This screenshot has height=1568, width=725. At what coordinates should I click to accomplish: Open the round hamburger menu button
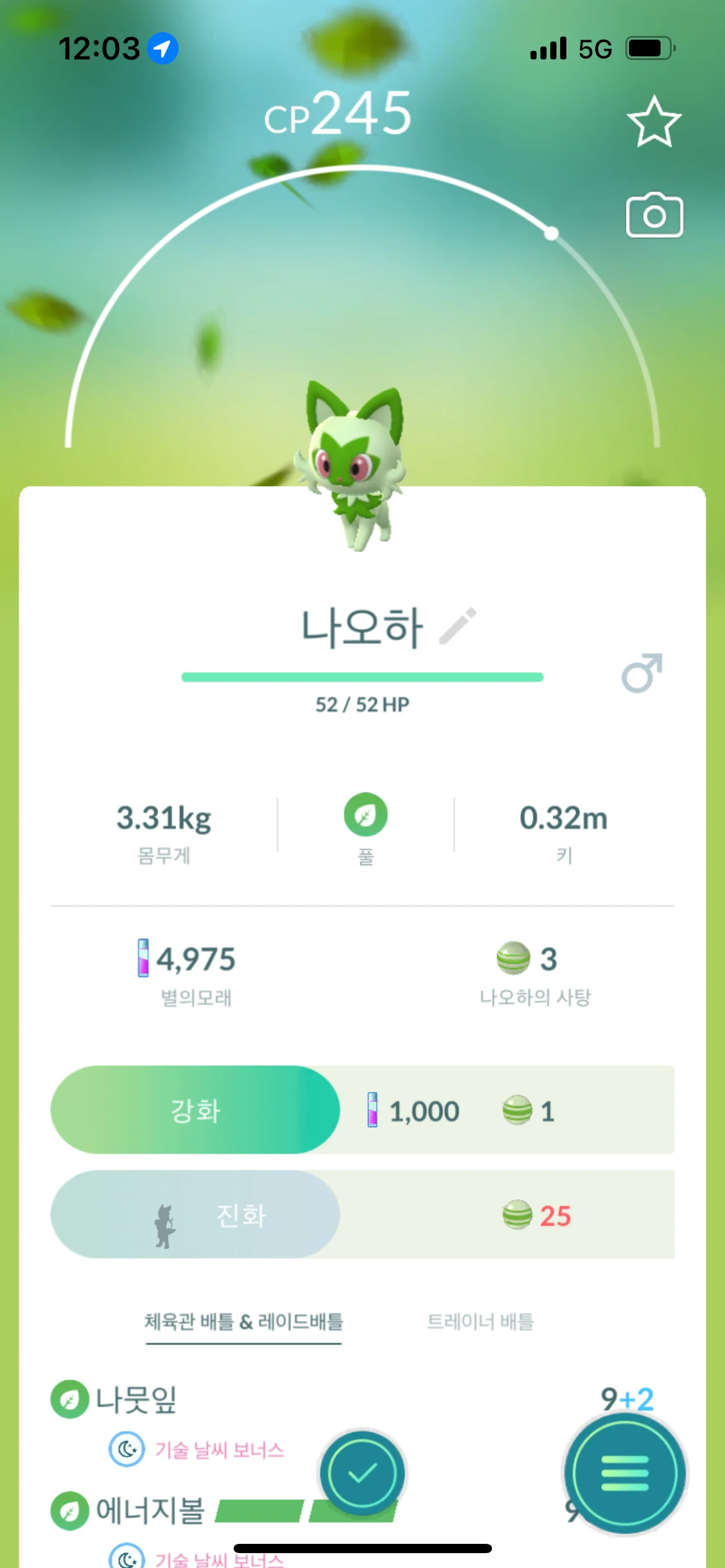point(625,1473)
